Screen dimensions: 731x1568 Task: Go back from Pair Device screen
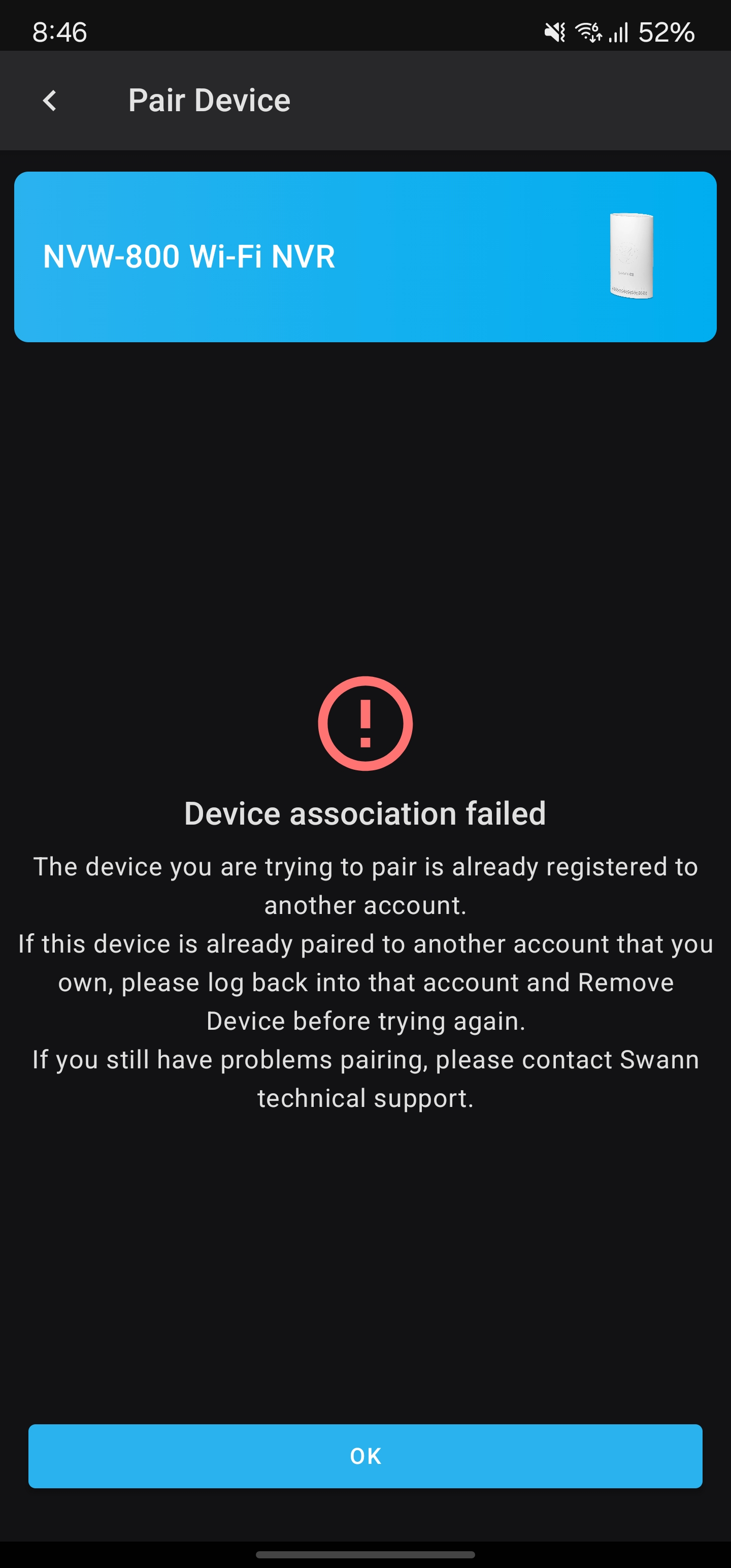pyautogui.click(x=50, y=101)
